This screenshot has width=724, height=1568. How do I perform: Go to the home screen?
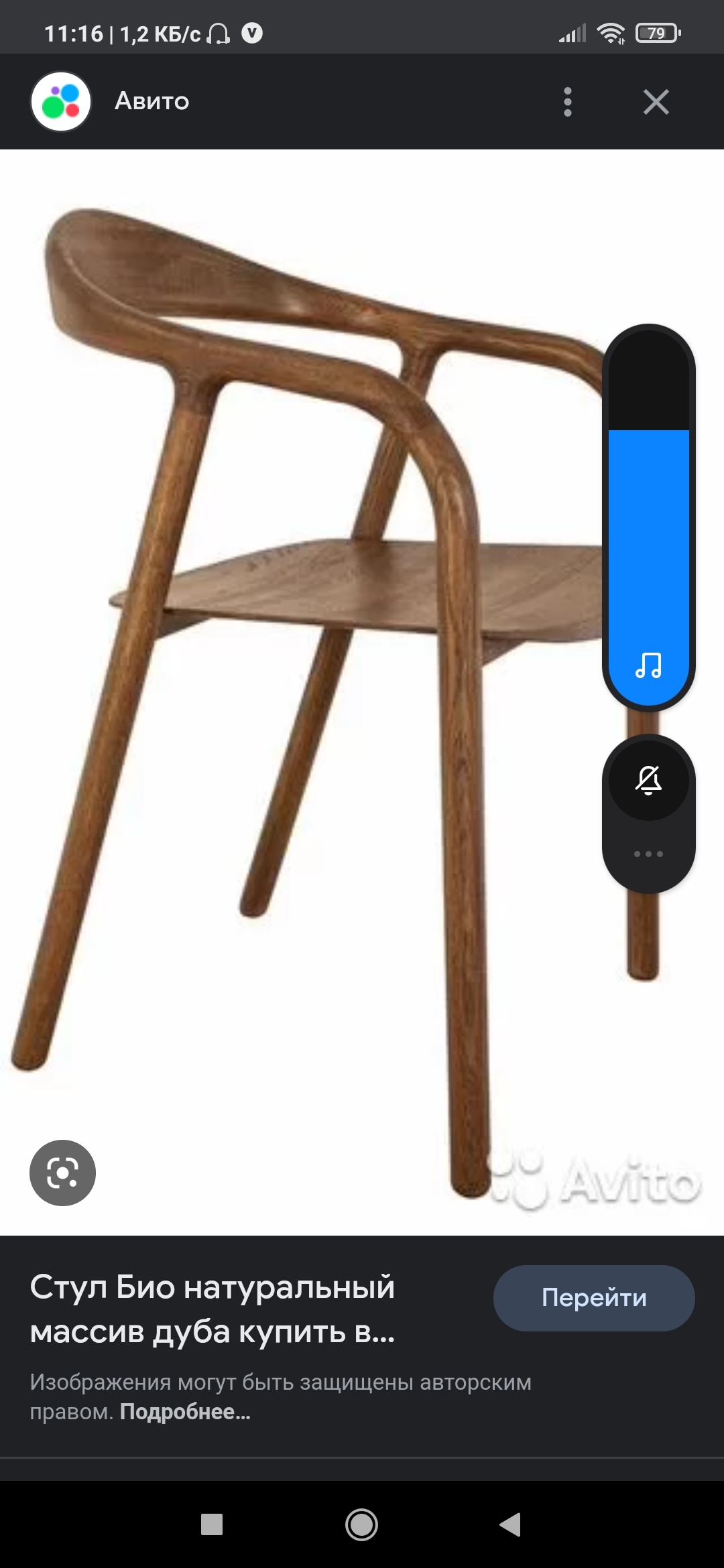(362, 1524)
